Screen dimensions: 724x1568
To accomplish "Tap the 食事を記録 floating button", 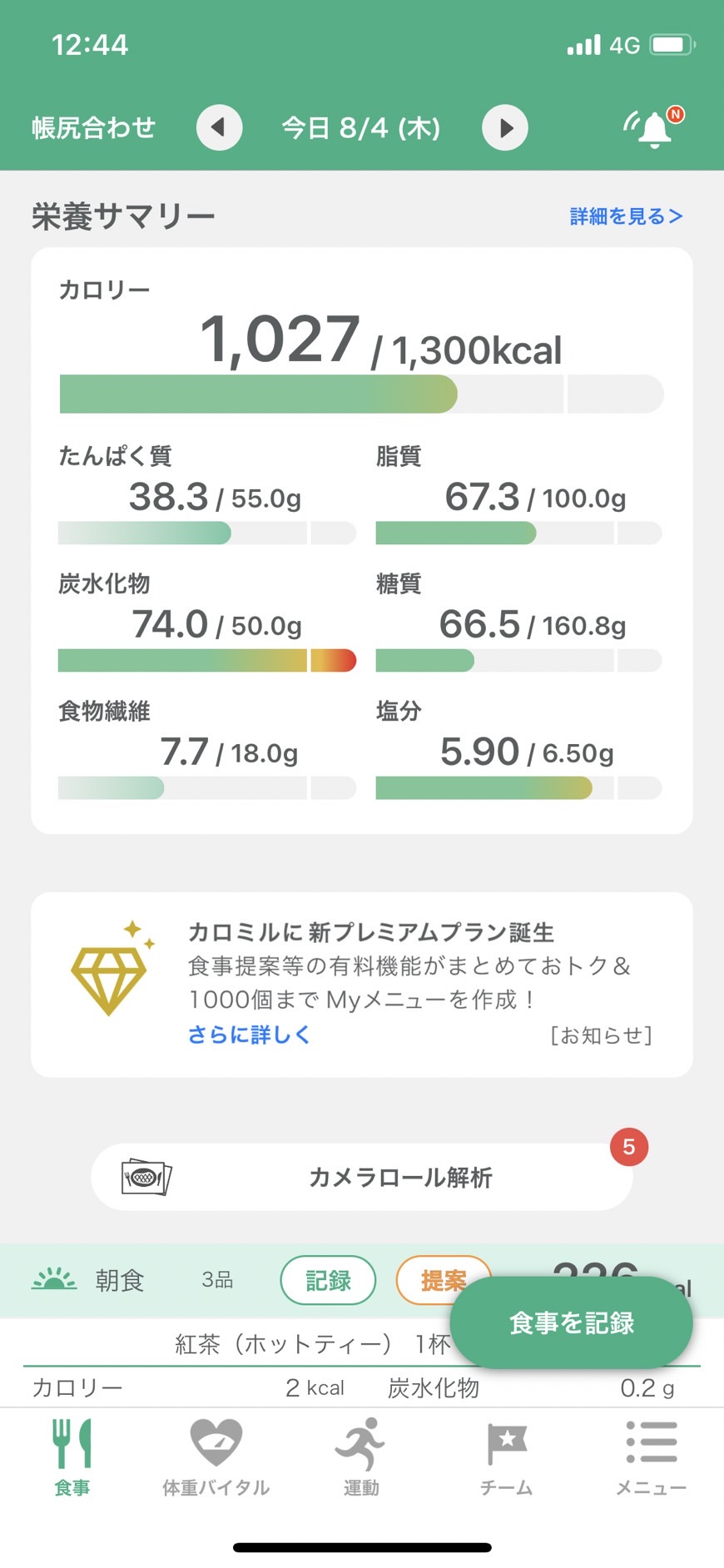I will tap(572, 1322).
